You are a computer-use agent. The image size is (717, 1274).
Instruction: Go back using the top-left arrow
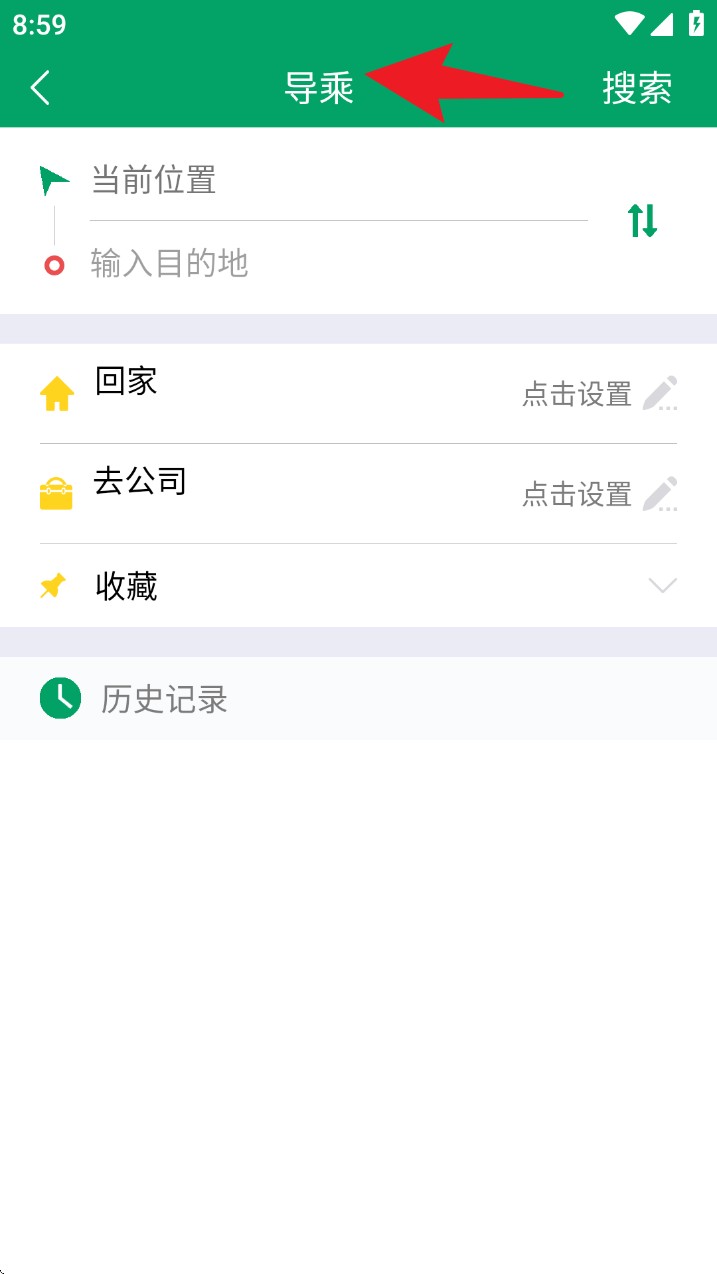(40, 88)
